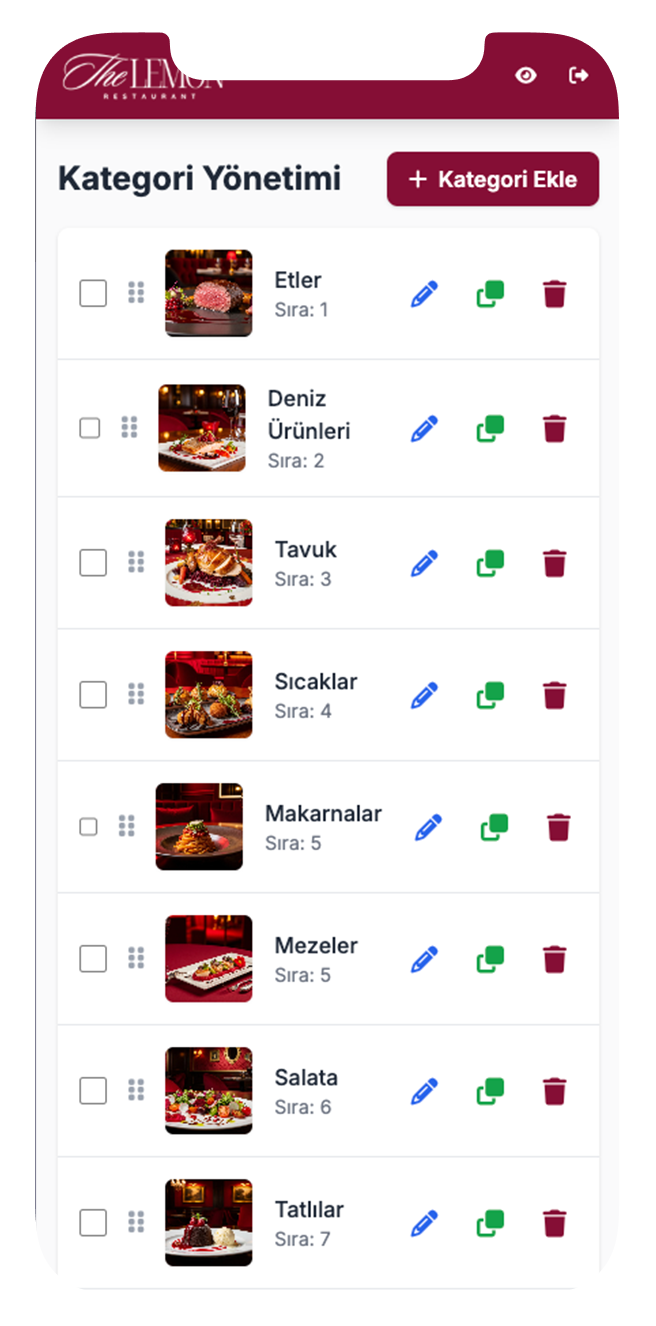Edit the Salata category

[x=425, y=1091]
